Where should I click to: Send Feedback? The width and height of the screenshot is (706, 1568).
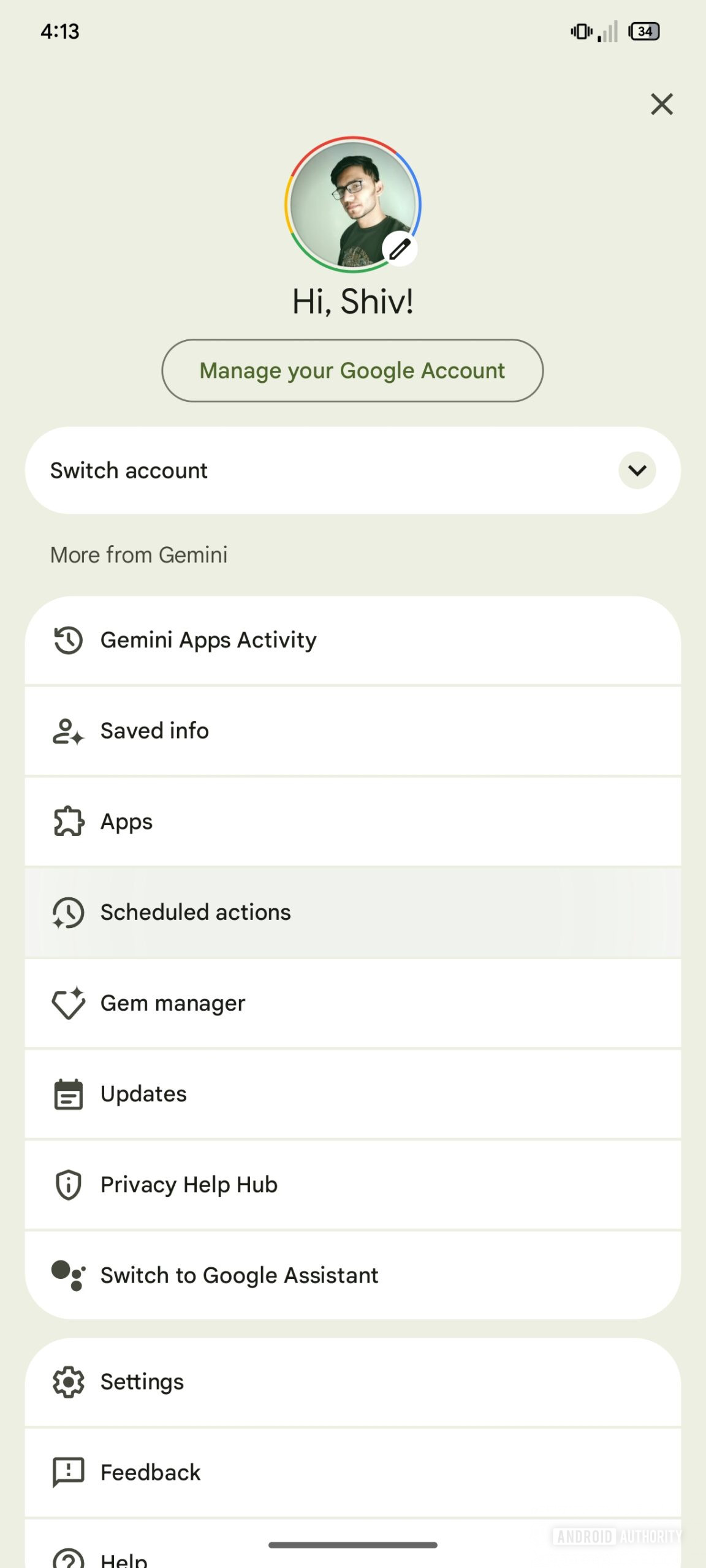150,1472
